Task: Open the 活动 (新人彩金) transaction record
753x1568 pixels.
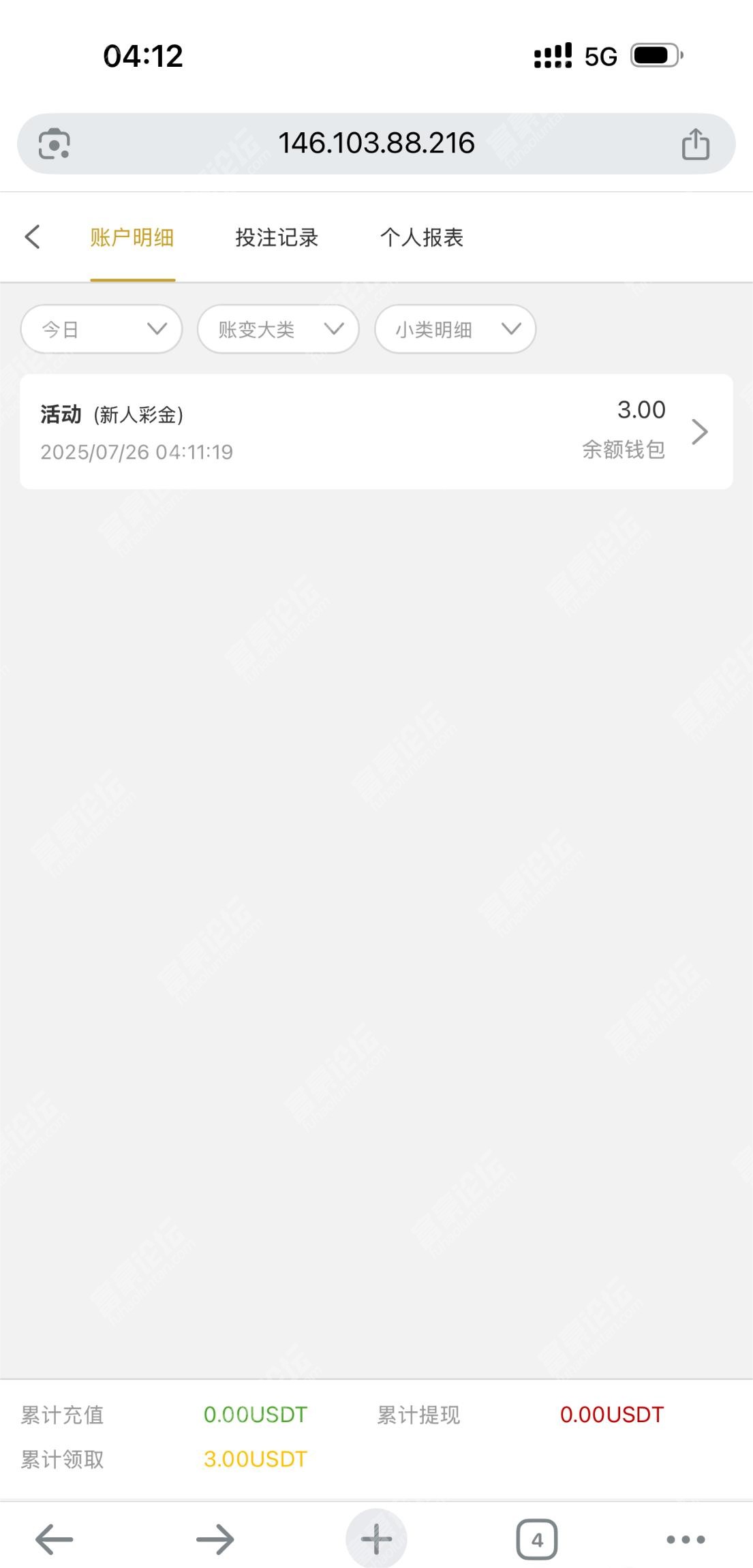Action: [x=376, y=431]
